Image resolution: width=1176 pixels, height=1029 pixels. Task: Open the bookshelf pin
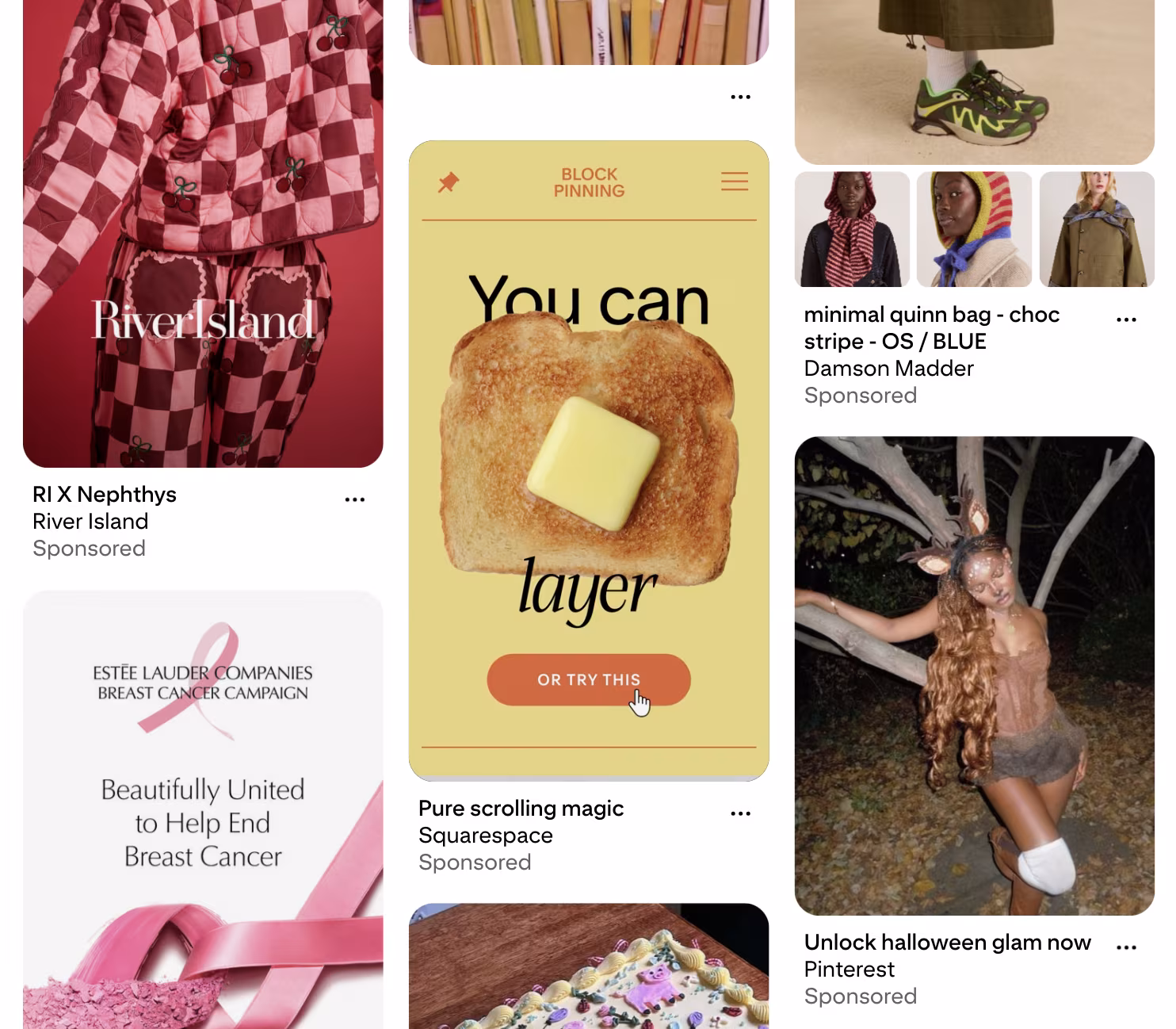click(589, 32)
